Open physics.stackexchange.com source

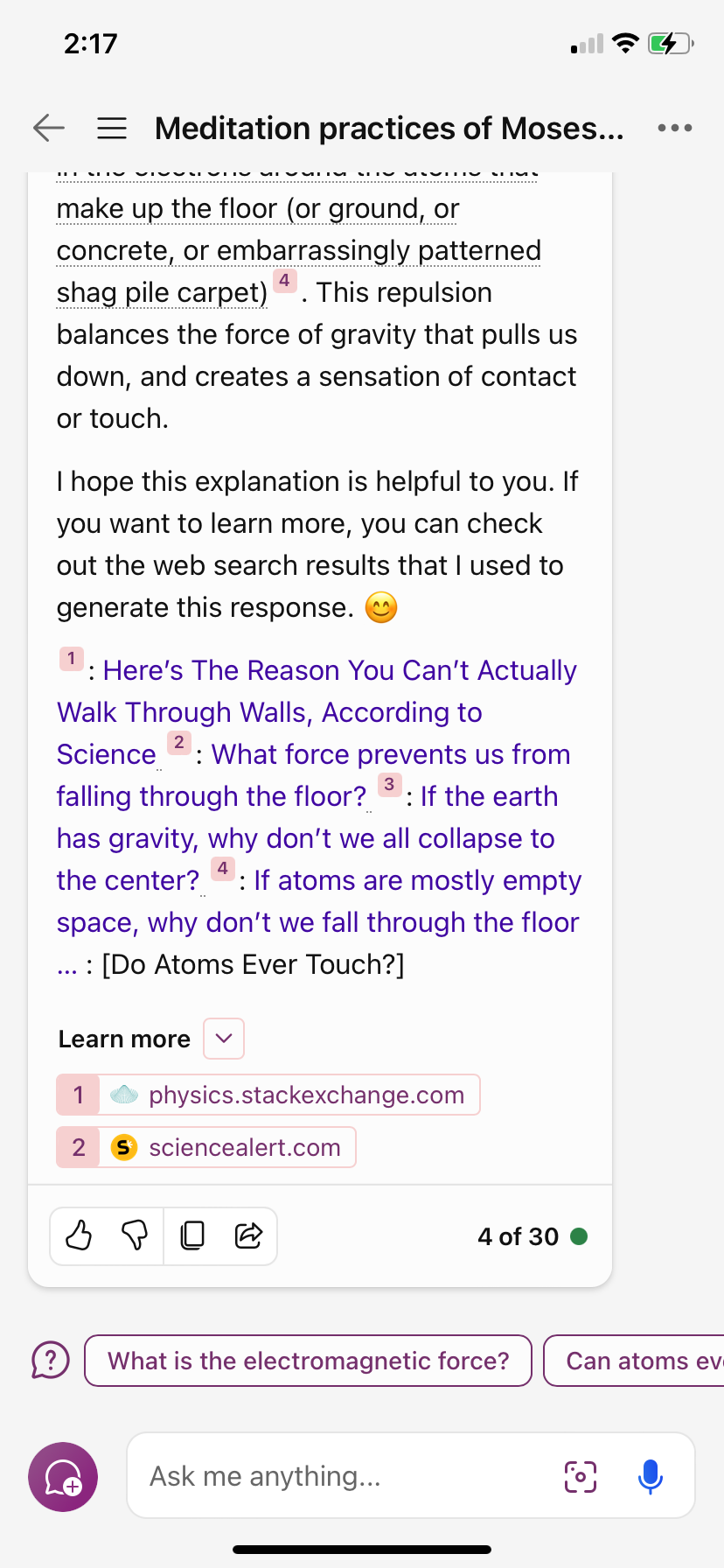(268, 1095)
